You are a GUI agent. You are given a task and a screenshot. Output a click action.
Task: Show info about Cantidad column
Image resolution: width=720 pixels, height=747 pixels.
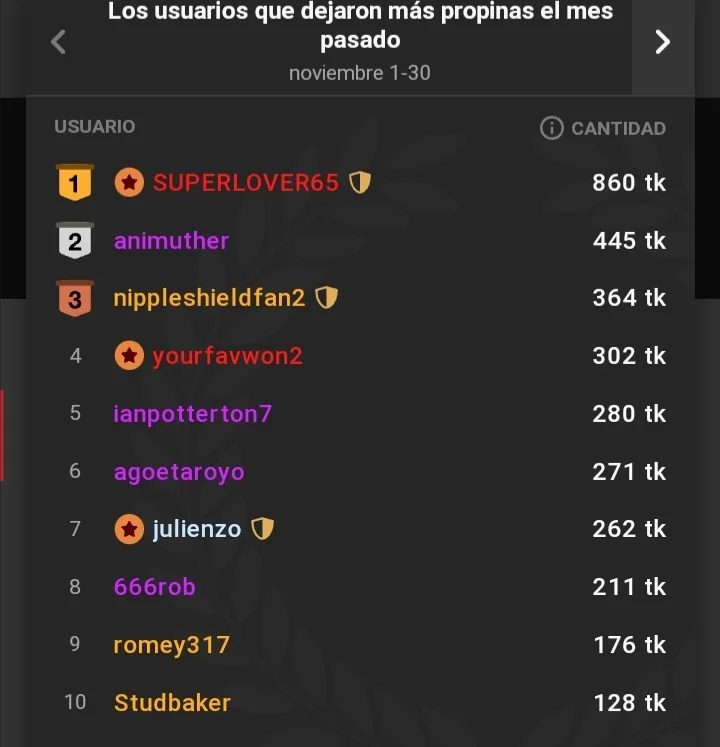coord(551,128)
